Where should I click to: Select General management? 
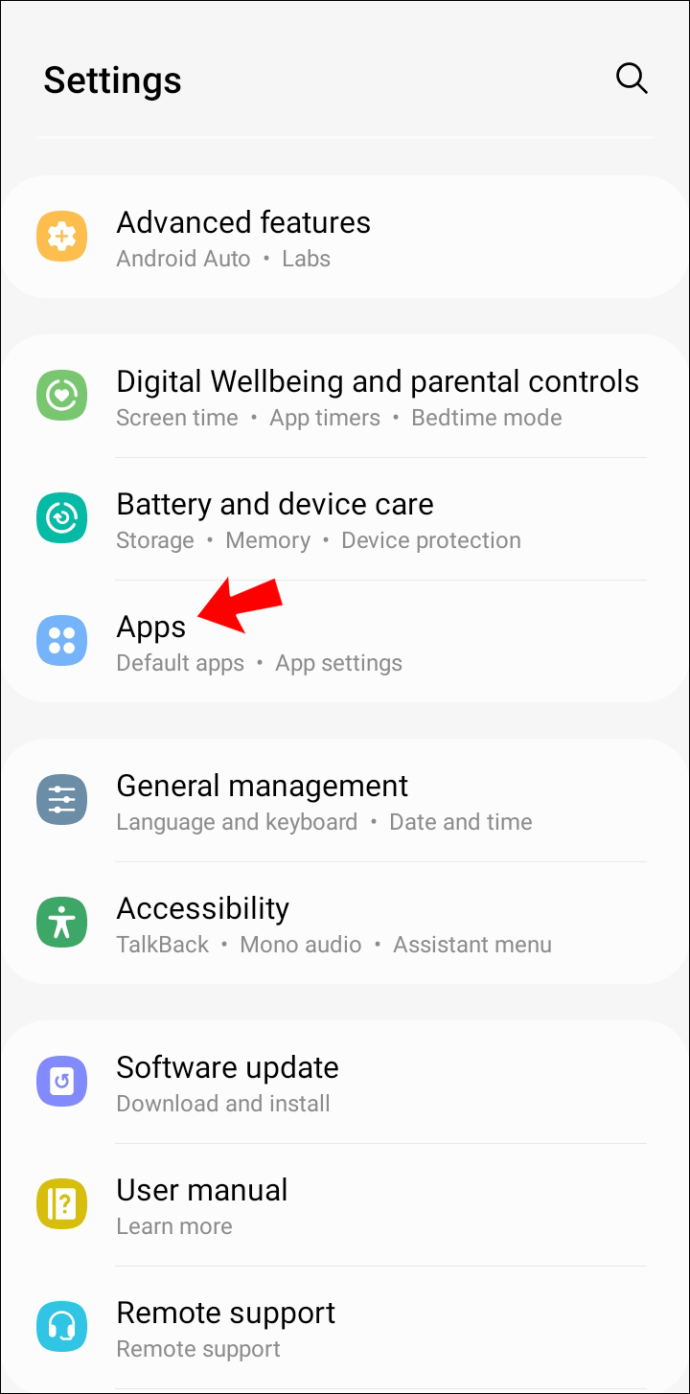(345, 801)
